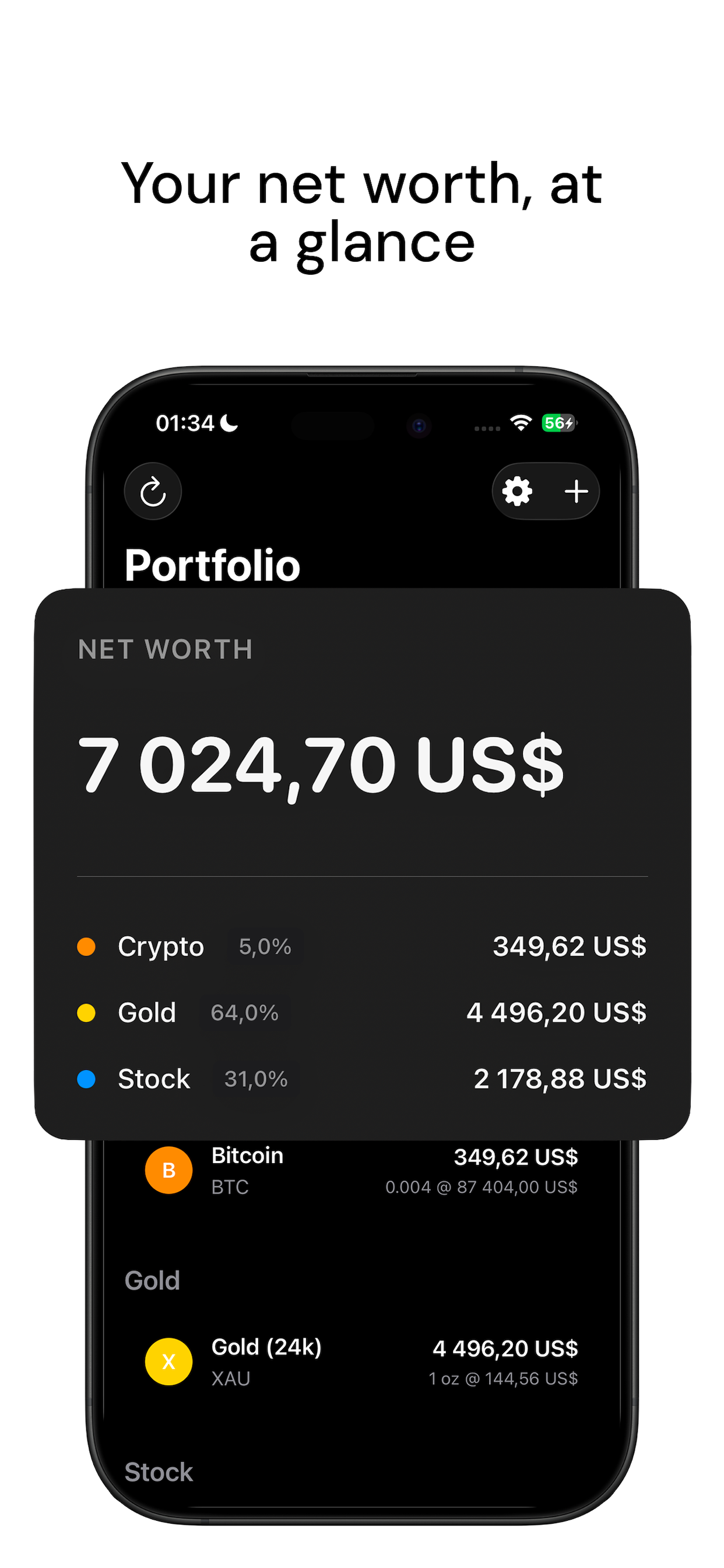Expand the Stock section header
Screen dimensions: 724x1568
(x=158, y=1473)
